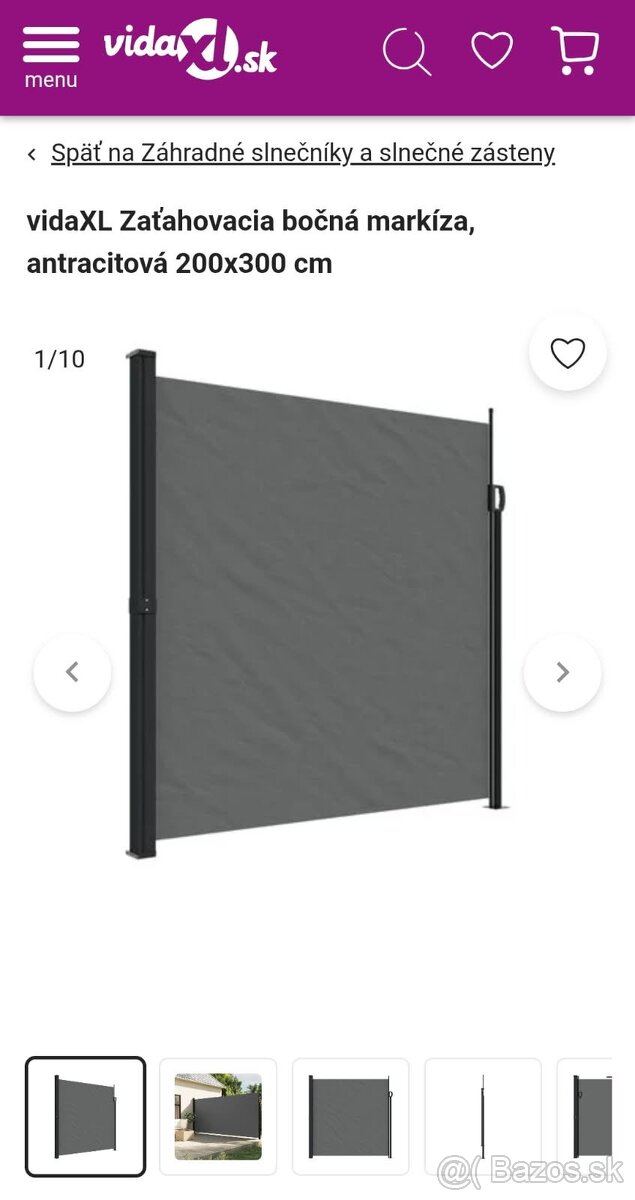The image size is (635, 1200).
Task: Select the thumbnail showing the awning in garden
Action: pos(218,1116)
